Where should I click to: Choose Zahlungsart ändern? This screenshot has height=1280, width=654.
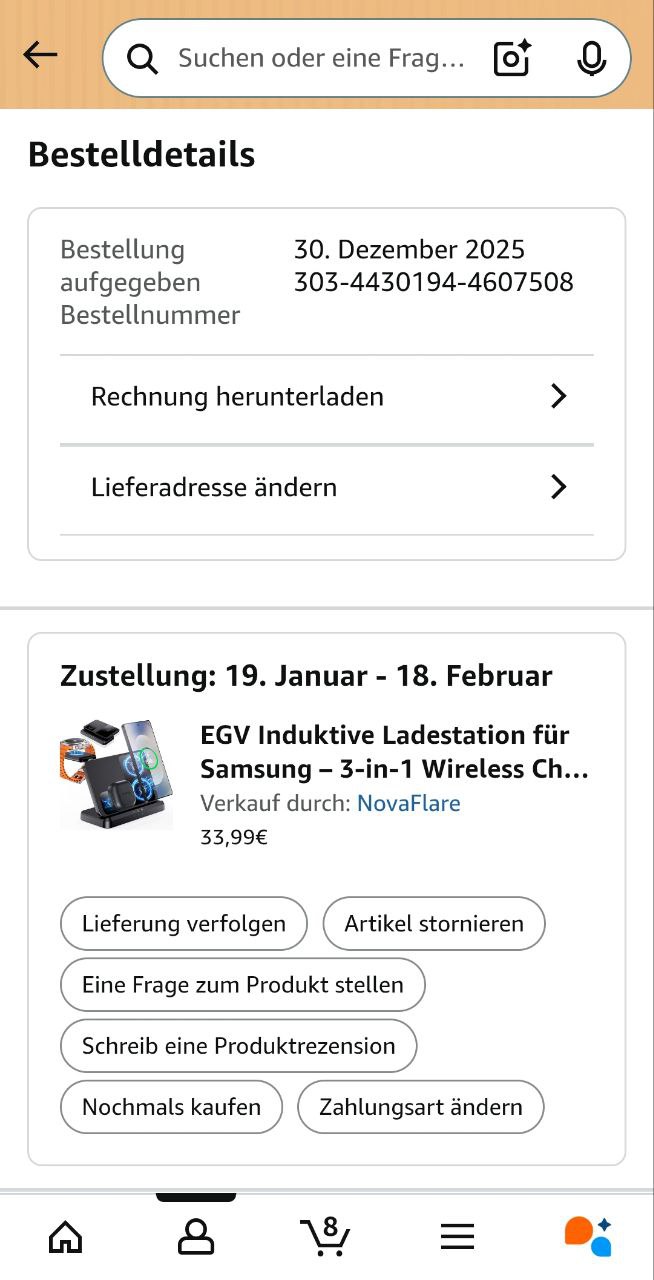coord(421,1107)
